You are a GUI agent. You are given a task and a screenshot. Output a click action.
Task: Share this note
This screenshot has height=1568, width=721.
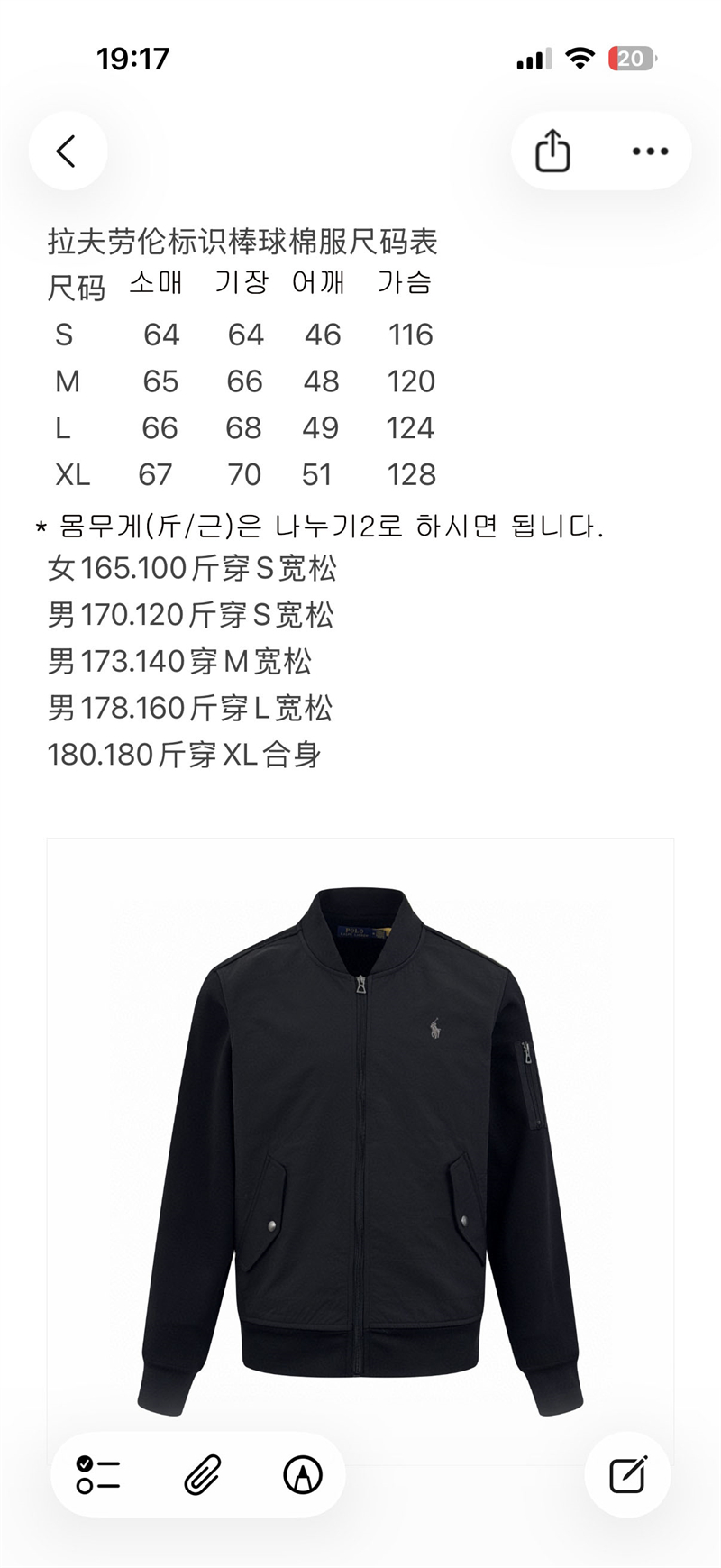pos(552,151)
